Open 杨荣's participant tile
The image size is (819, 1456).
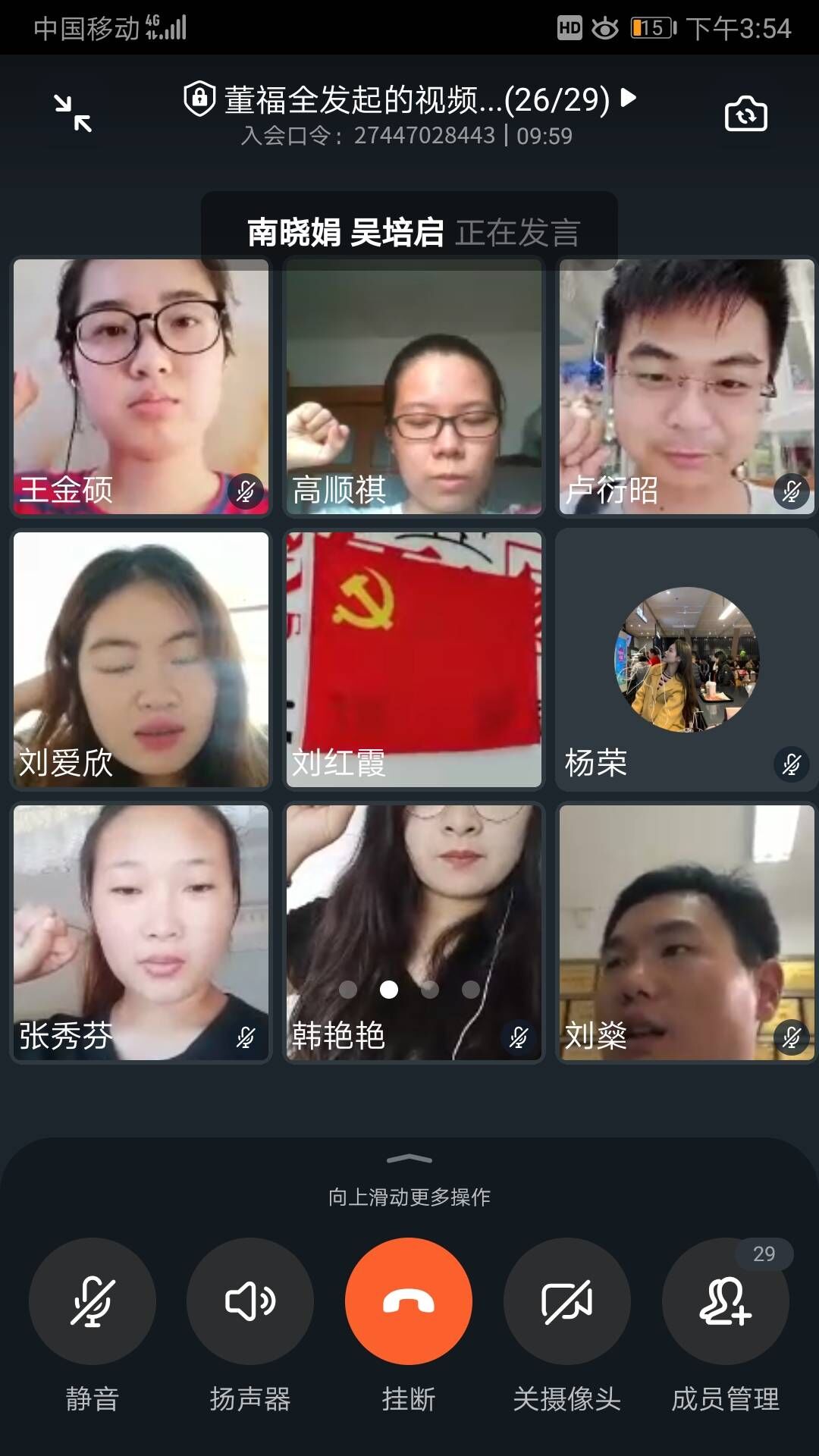[686, 660]
